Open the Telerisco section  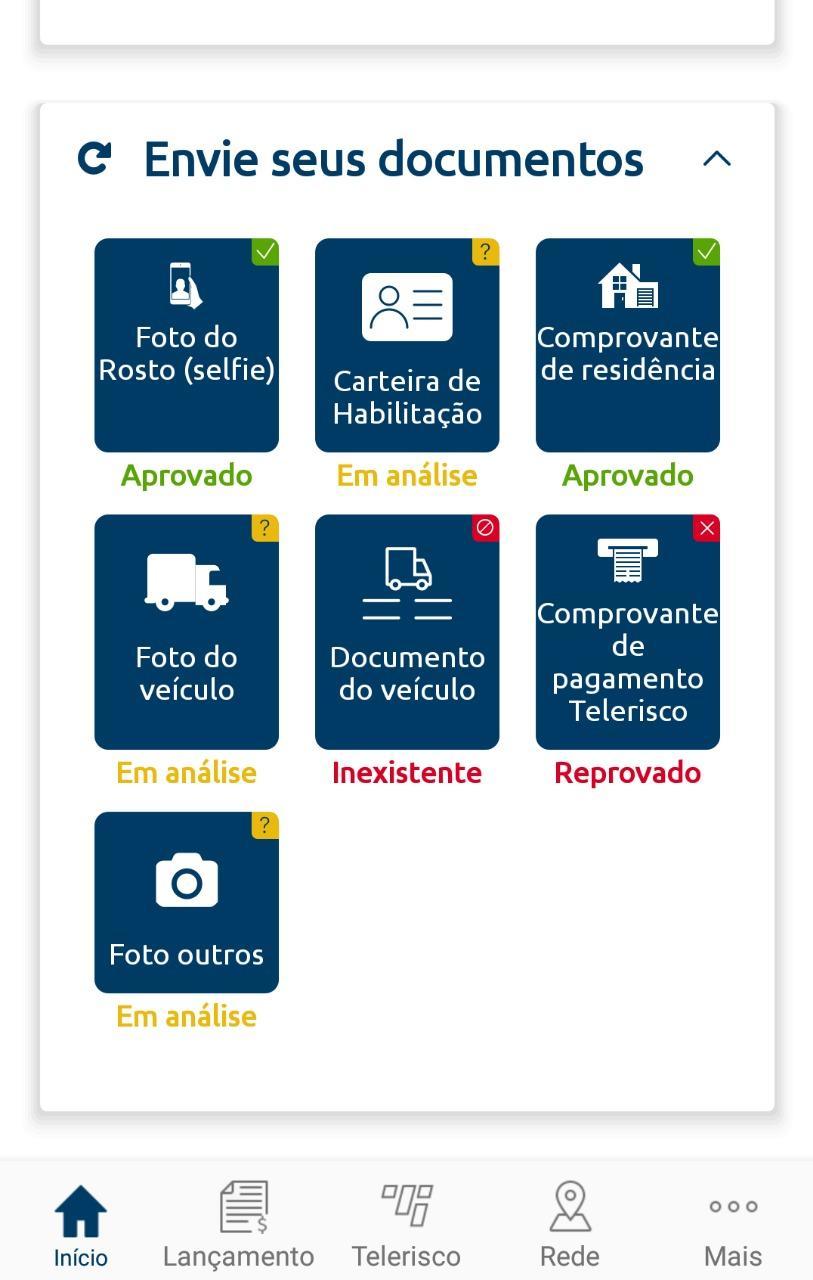[405, 1222]
